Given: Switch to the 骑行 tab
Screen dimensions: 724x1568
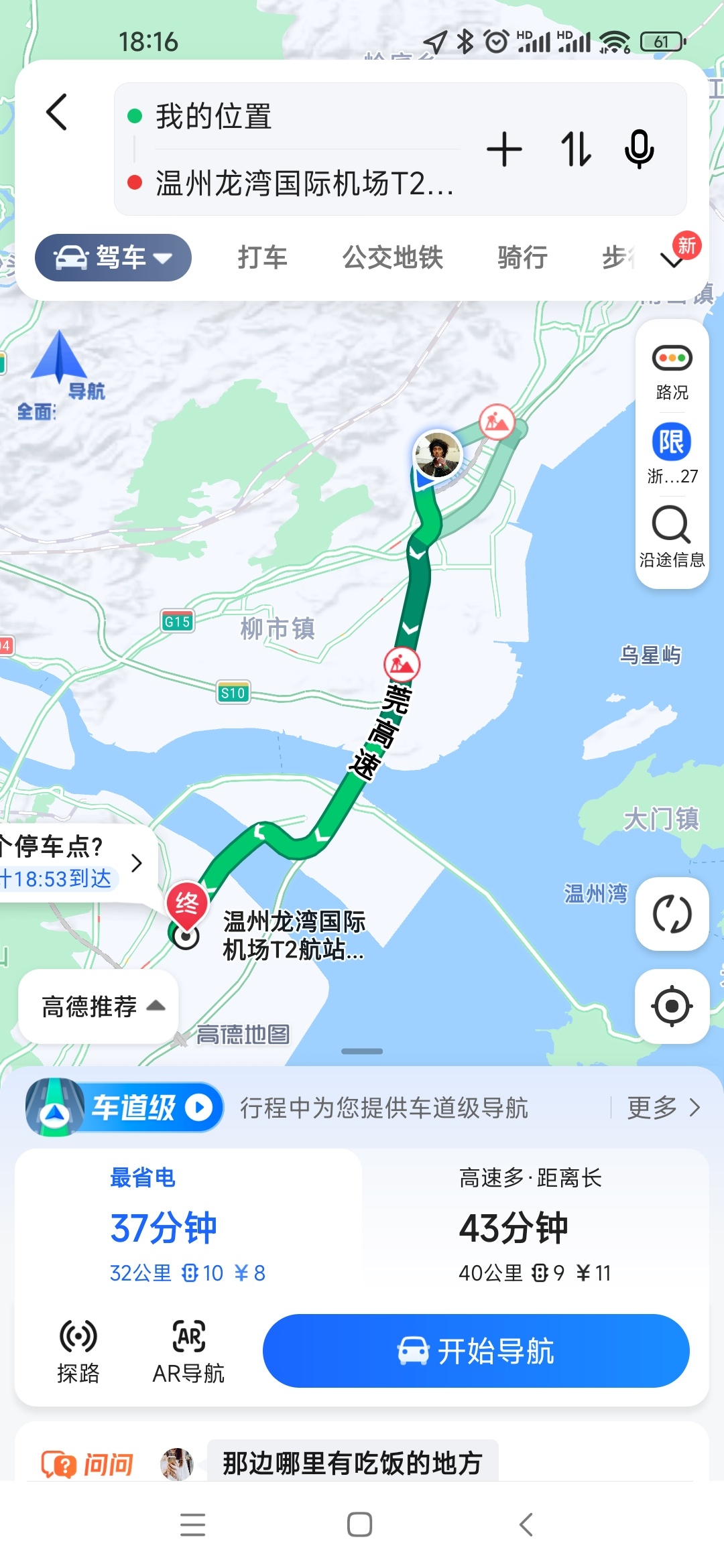Looking at the screenshot, I should click(x=522, y=257).
